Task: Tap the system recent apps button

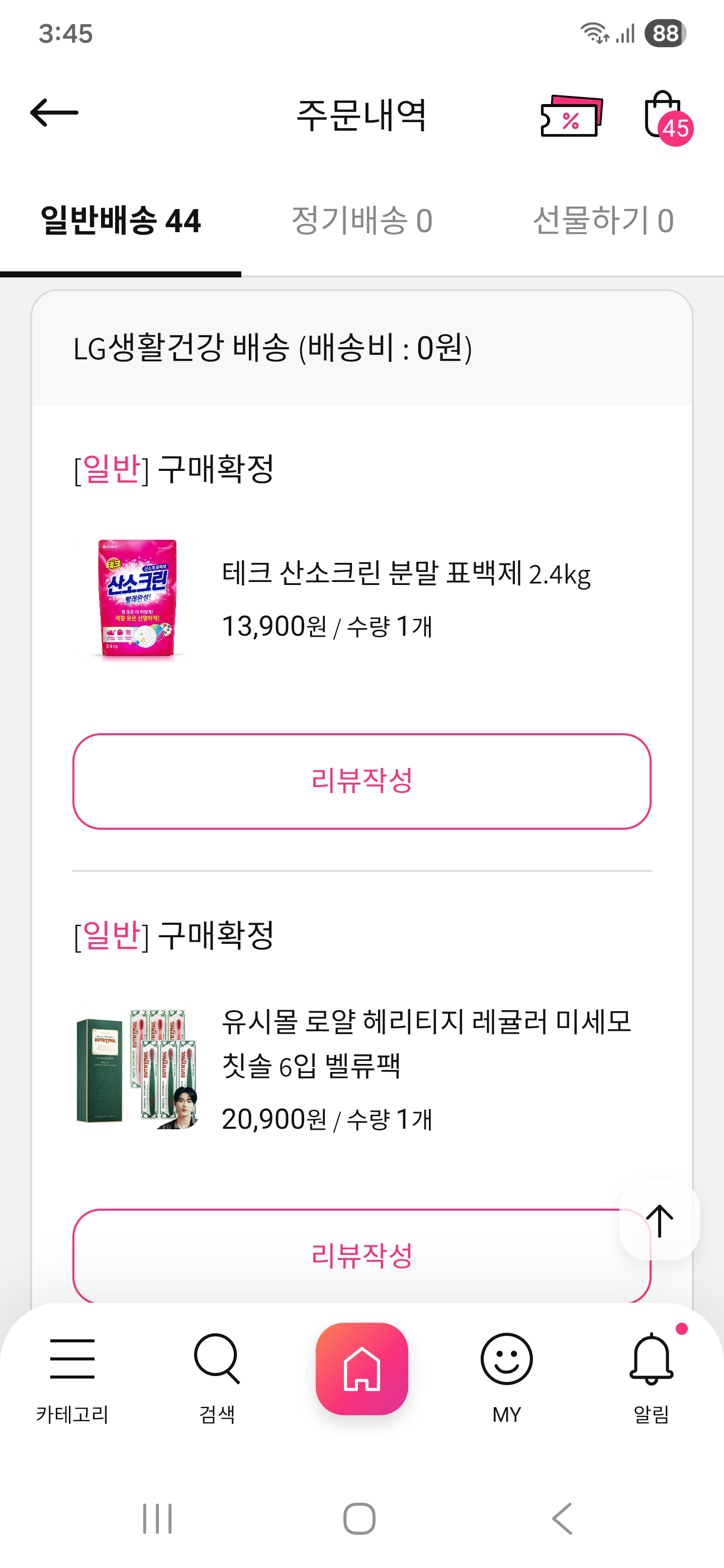Action: [x=157, y=1518]
